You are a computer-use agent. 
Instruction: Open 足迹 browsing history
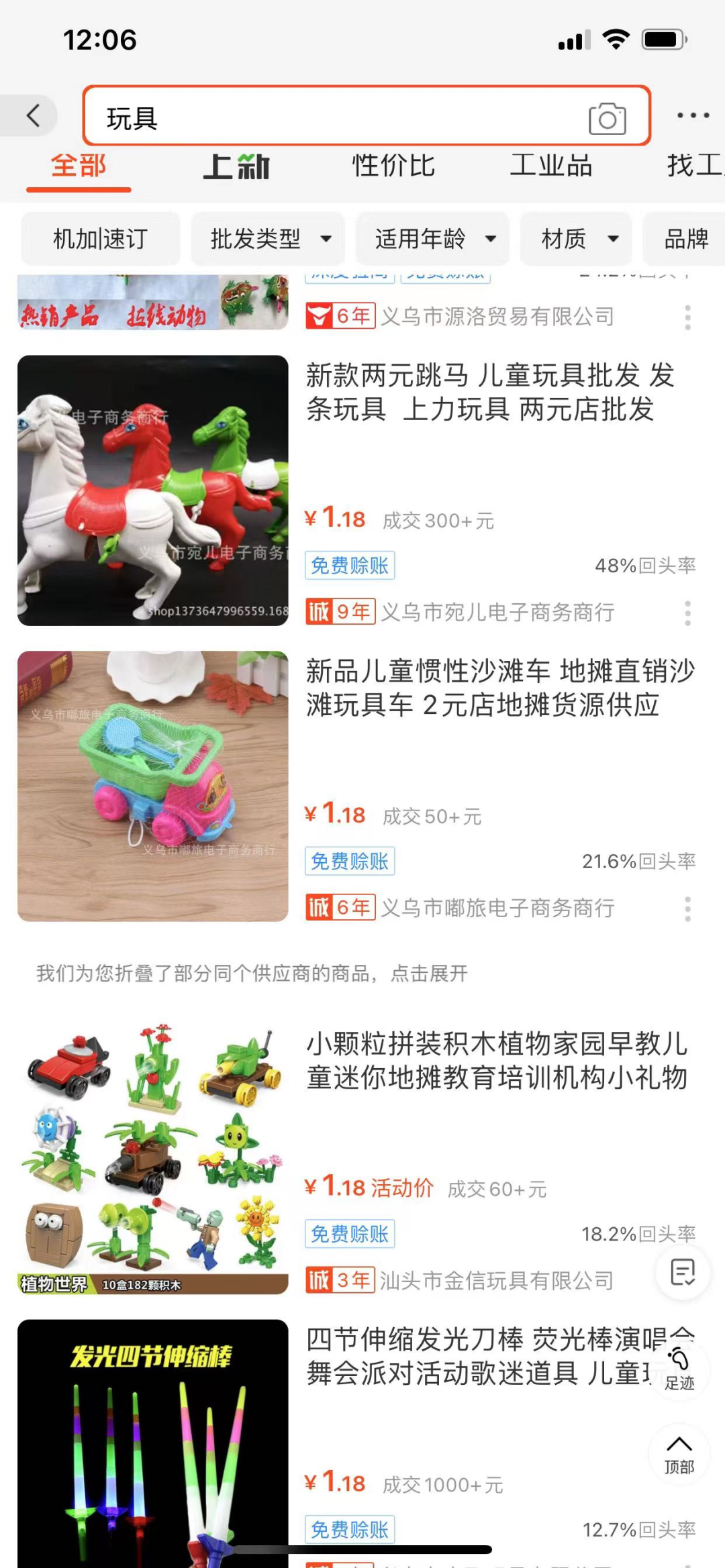[x=679, y=1369]
